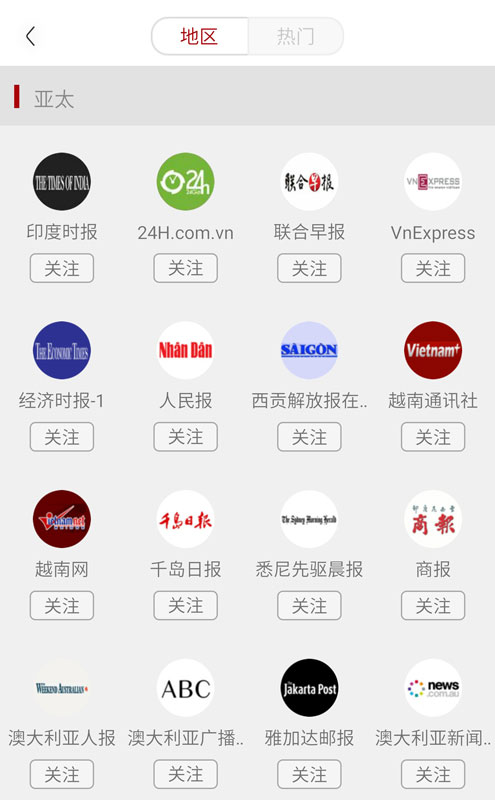Screen dimensions: 495x800
Task: Follow 越南通讯社
Action: pos(433,437)
